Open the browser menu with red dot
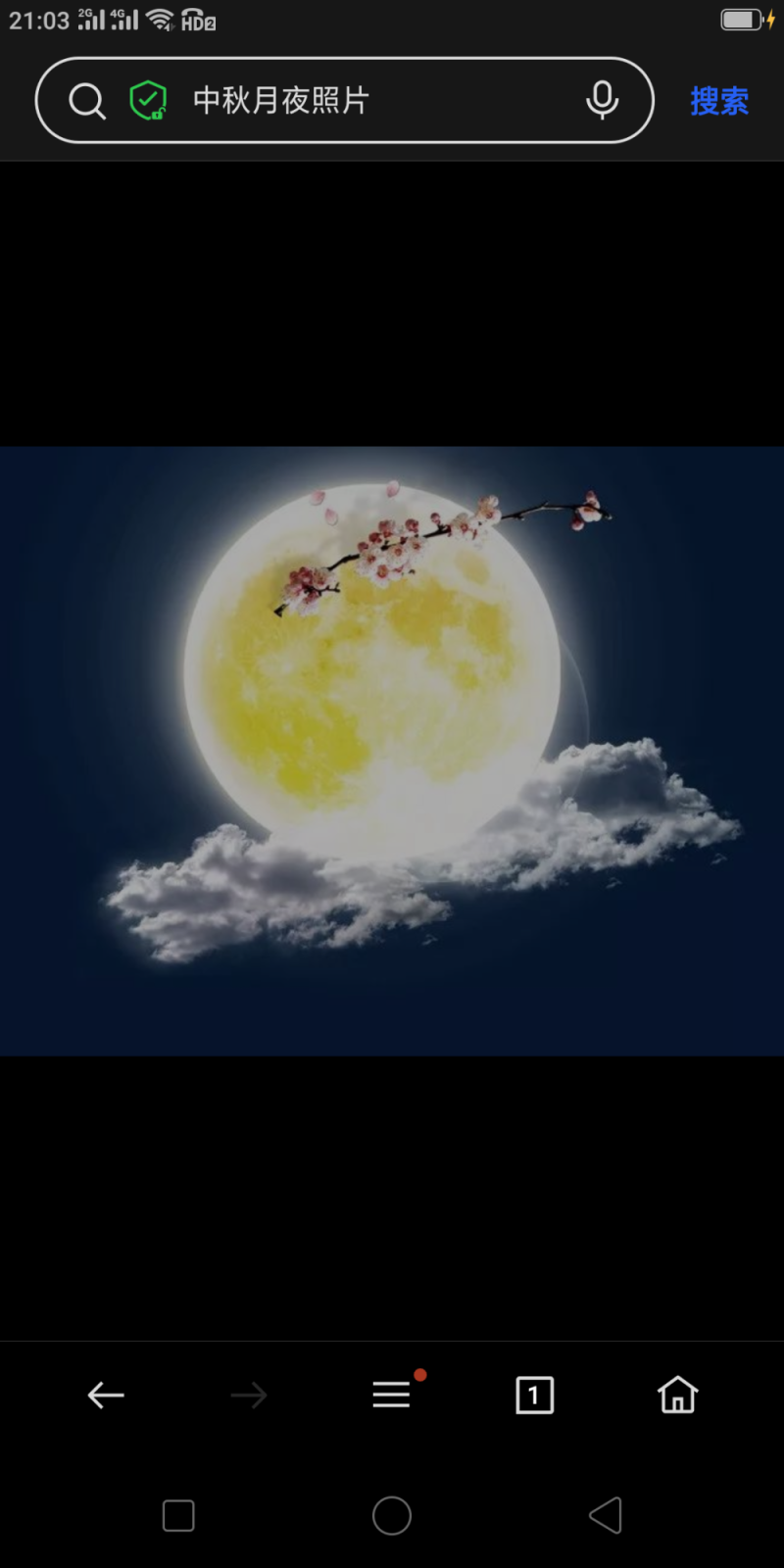Screen dimensions: 784x1568 point(392,1394)
